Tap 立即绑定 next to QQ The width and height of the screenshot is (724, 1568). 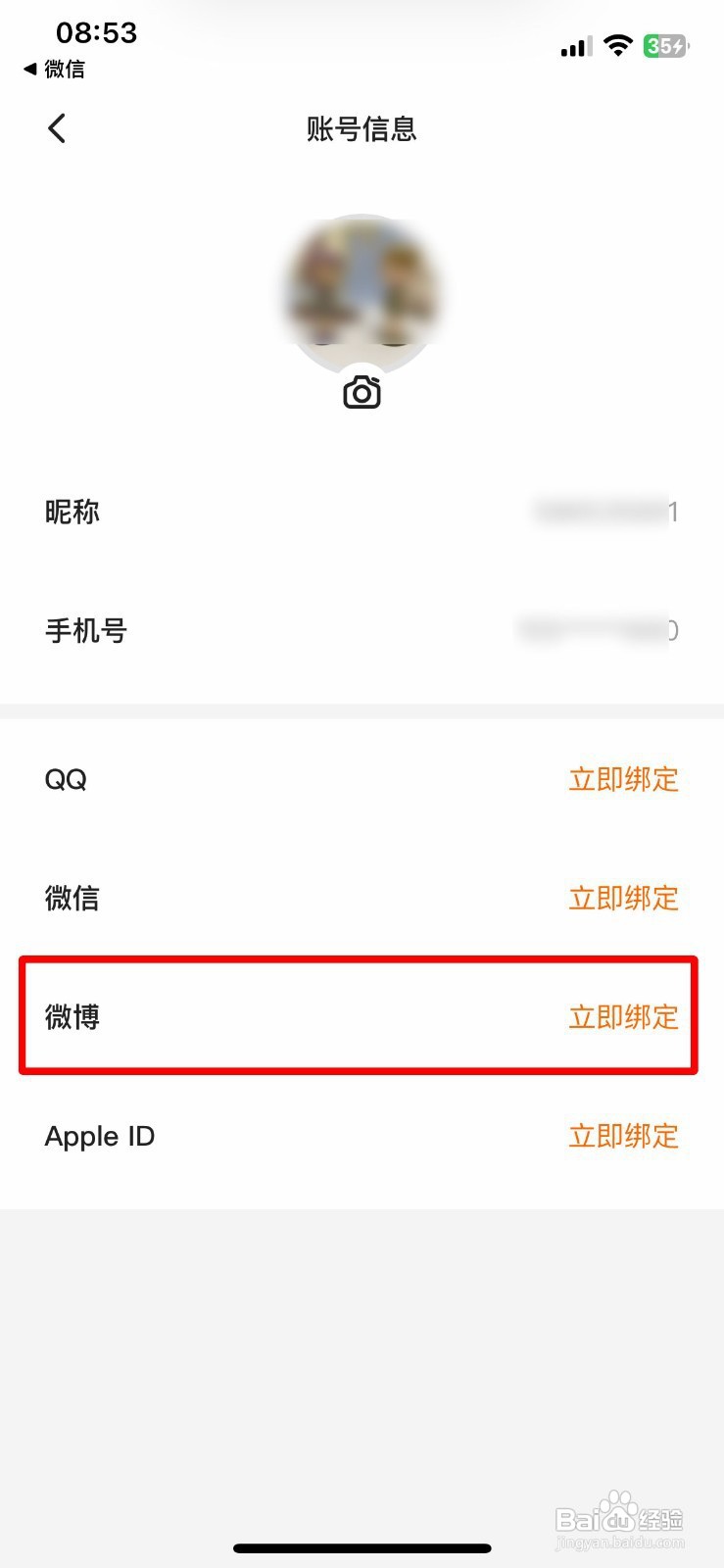click(x=623, y=779)
